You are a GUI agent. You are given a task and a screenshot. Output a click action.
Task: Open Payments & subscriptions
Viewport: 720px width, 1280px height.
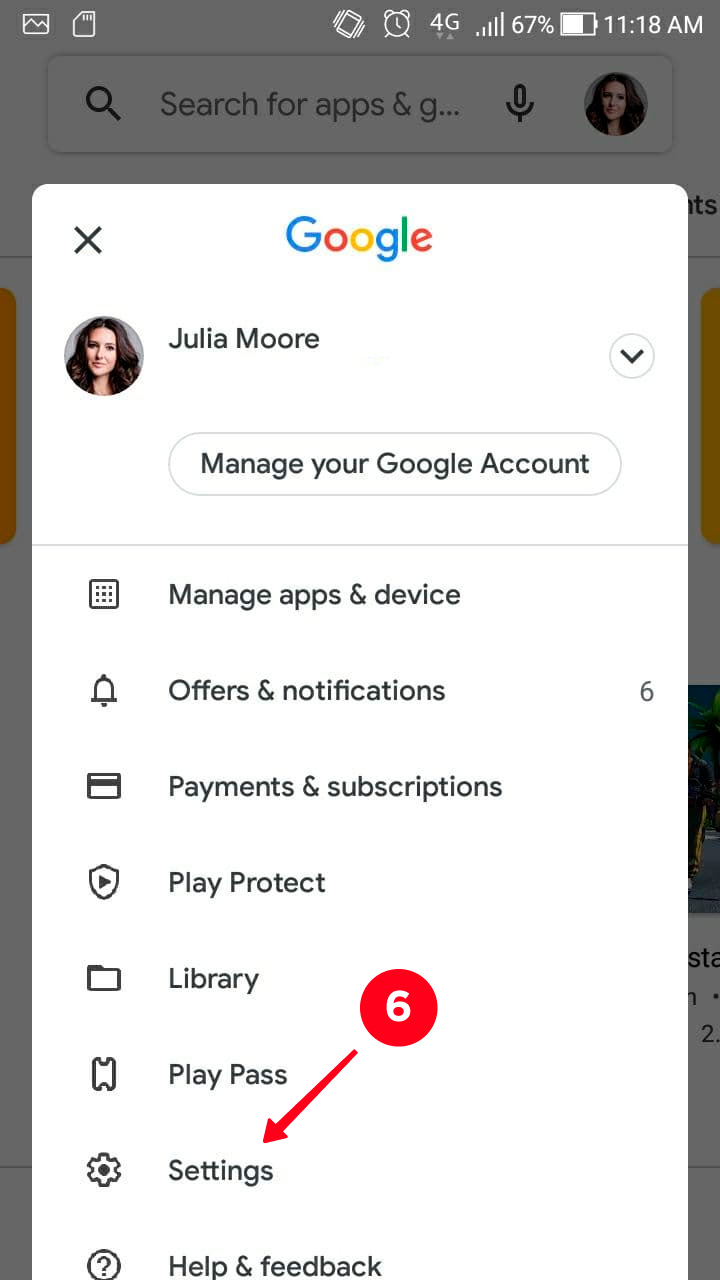(x=360, y=787)
